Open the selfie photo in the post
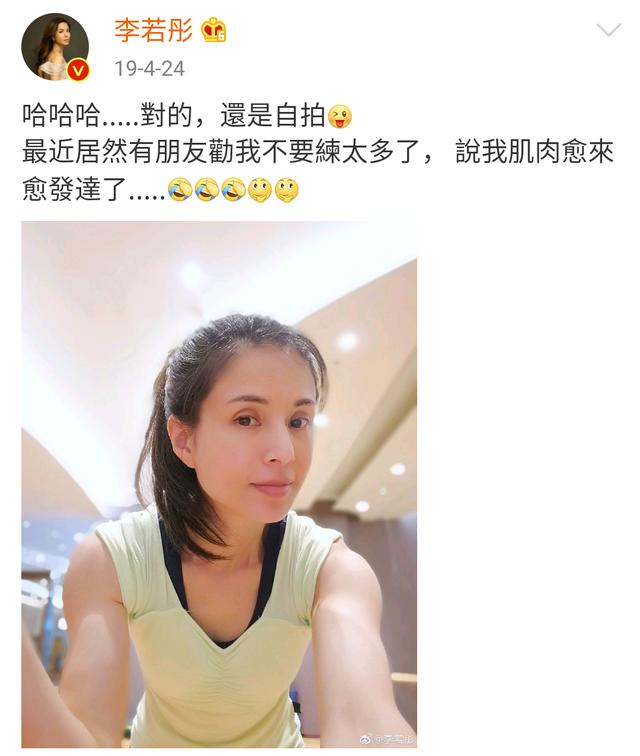This screenshot has height=756, width=640. pyautogui.click(x=219, y=483)
